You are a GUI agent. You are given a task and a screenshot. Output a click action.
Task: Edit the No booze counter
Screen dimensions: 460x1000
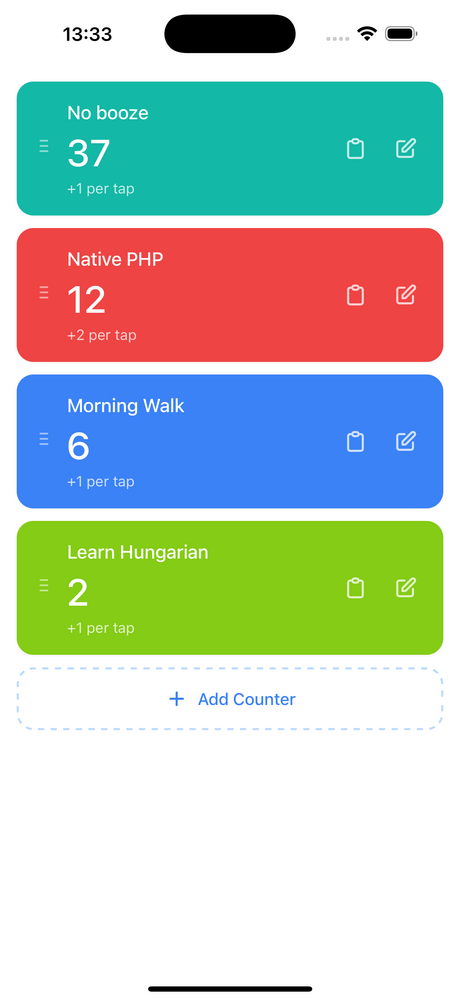click(x=406, y=149)
